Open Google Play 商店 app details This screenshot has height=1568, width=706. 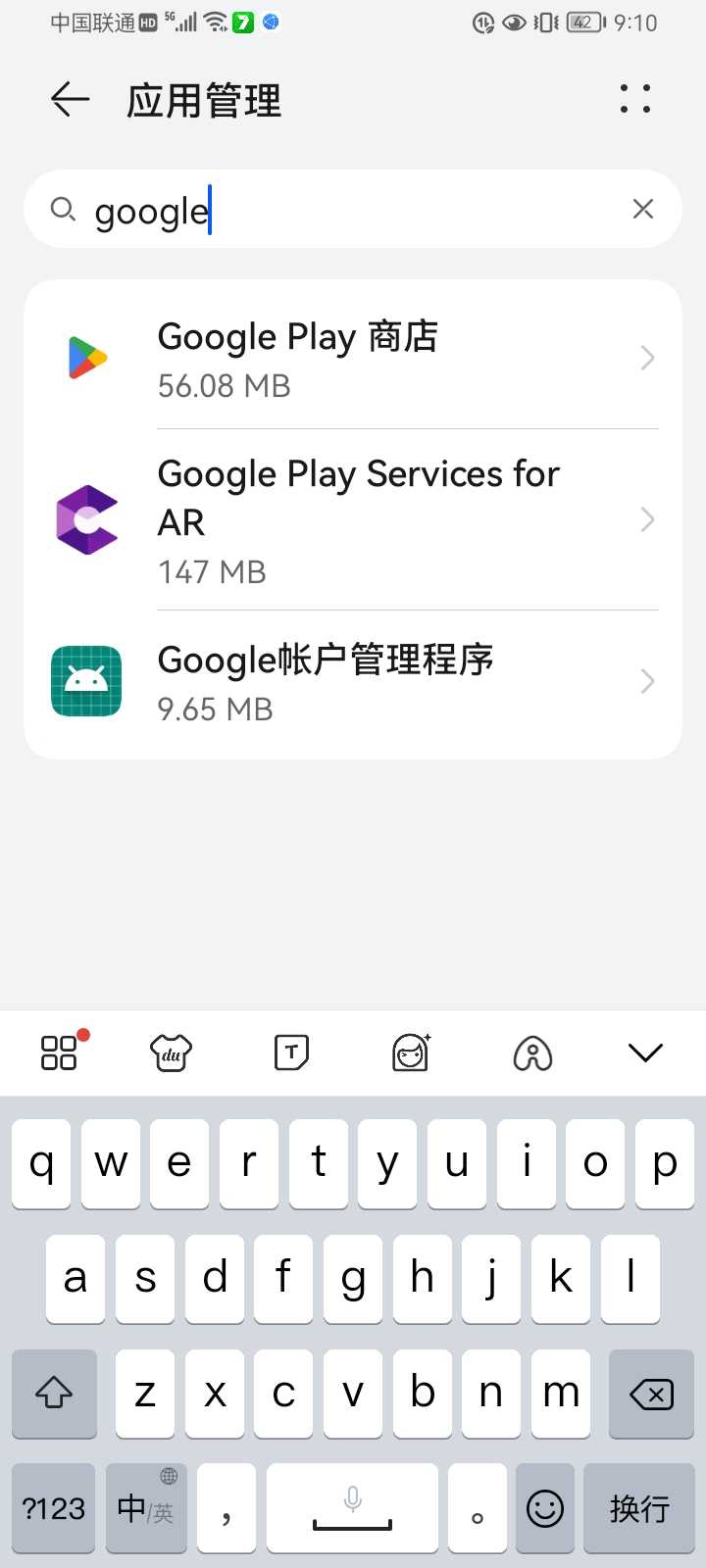353,359
